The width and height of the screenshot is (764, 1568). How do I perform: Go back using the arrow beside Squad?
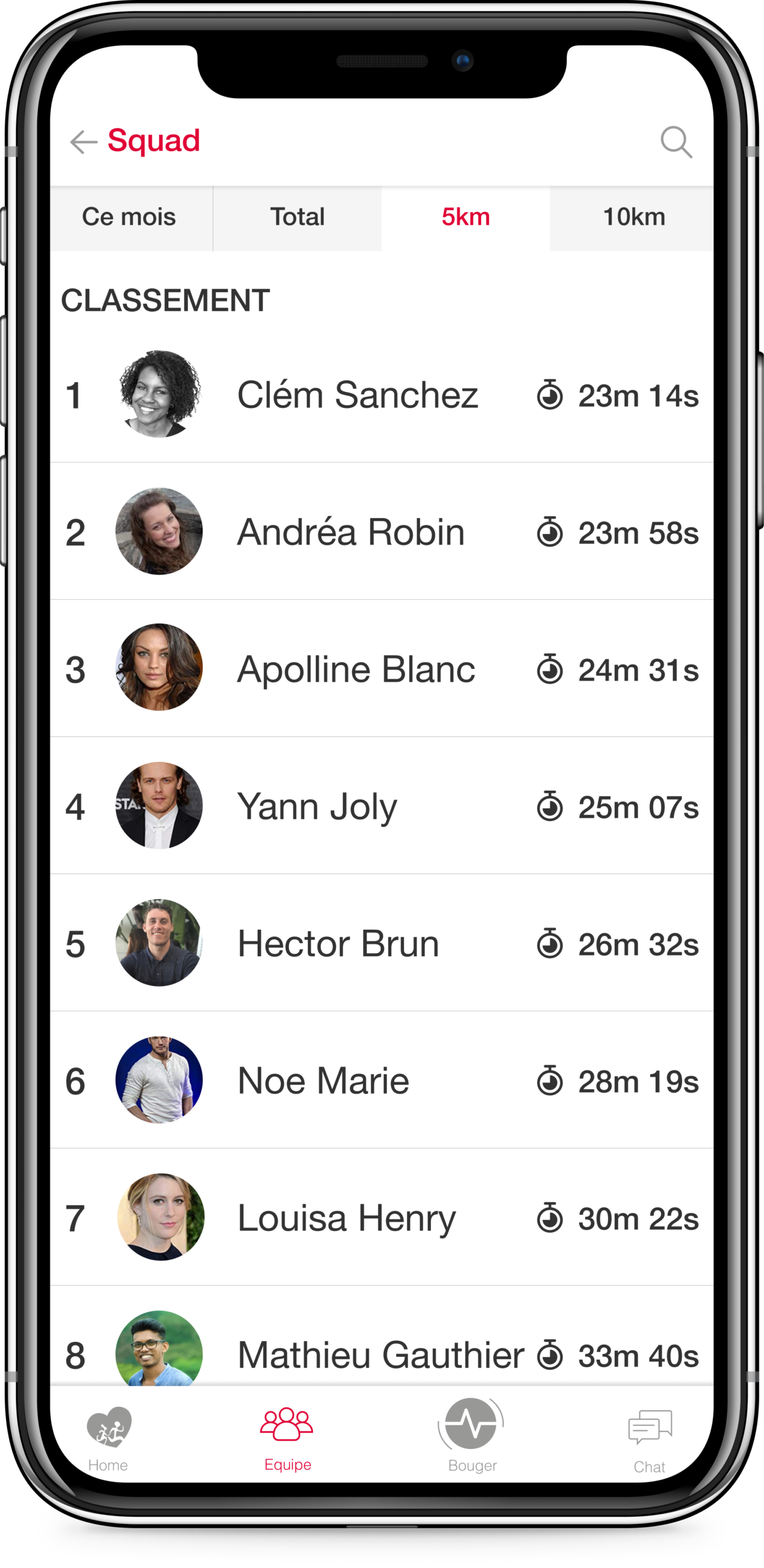pyautogui.click(x=84, y=141)
